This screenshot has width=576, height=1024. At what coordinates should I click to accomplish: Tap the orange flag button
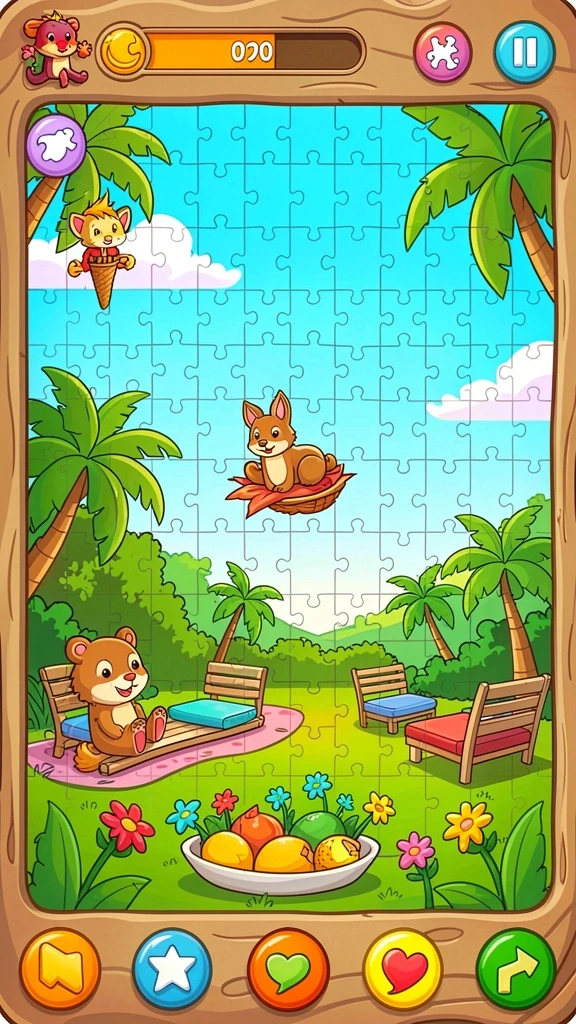coord(60,968)
